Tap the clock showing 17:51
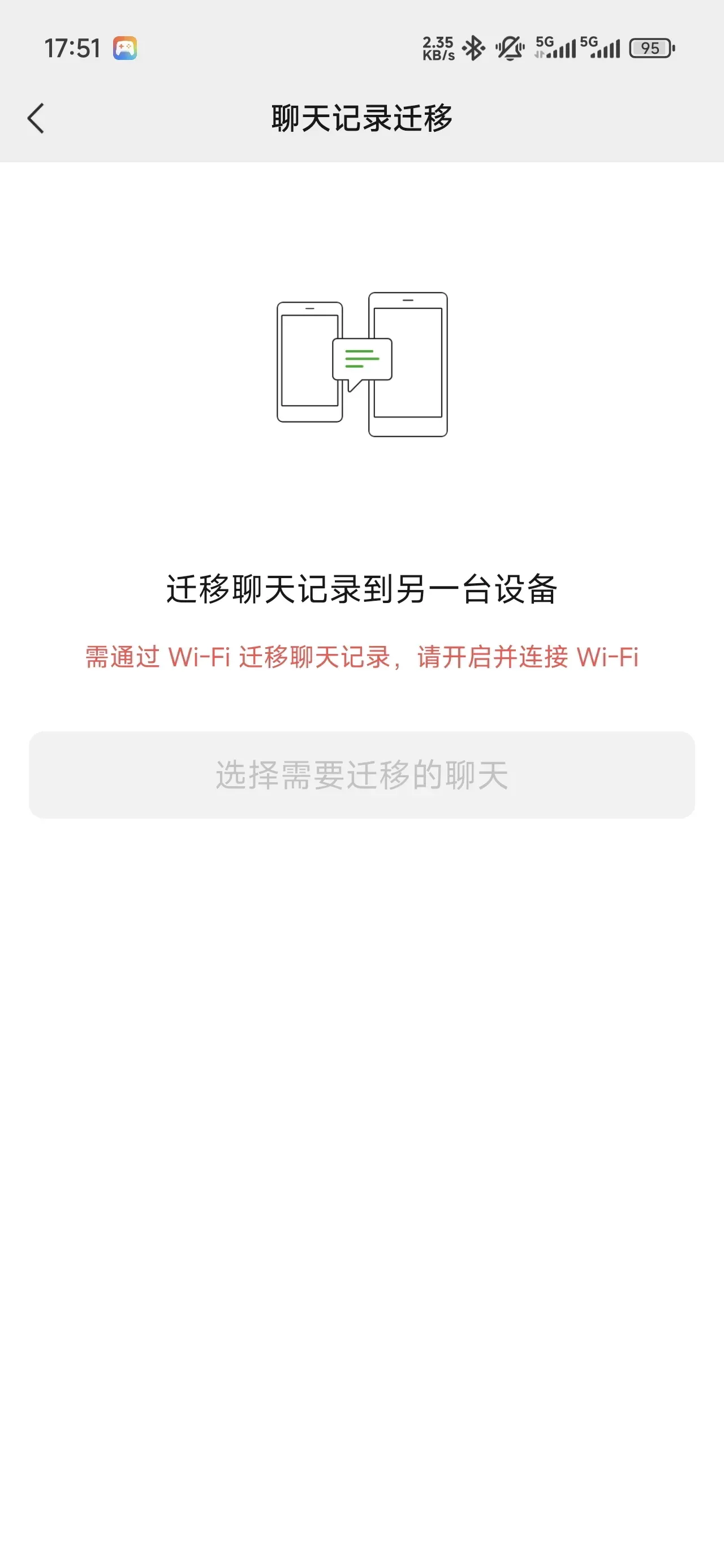 pos(71,47)
